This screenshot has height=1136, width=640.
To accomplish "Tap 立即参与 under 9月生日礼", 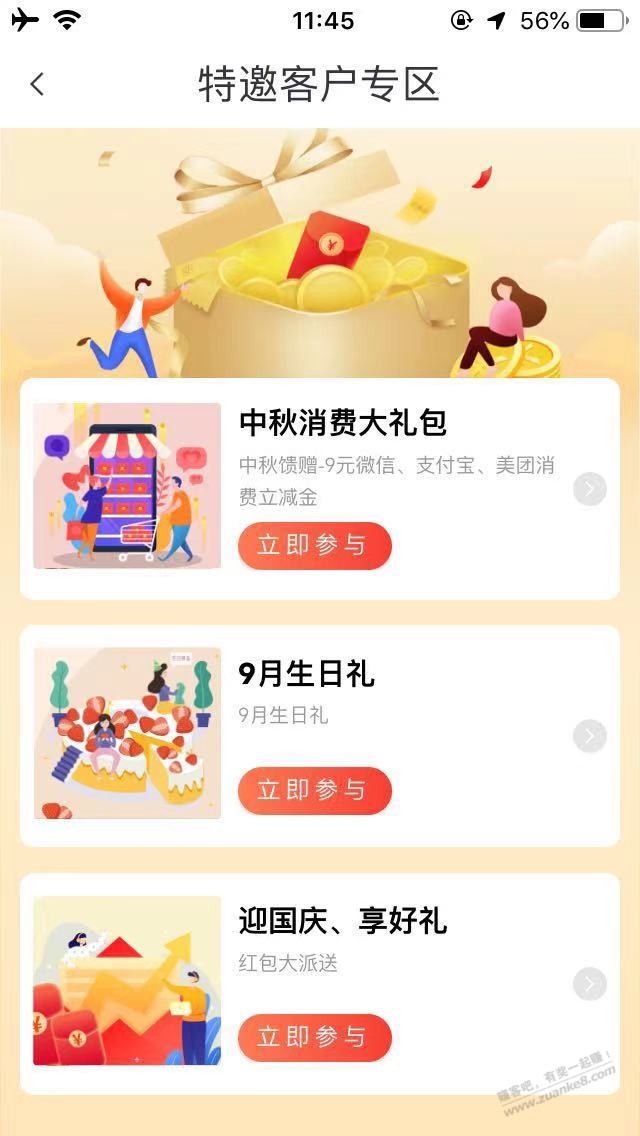I will (x=314, y=790).
